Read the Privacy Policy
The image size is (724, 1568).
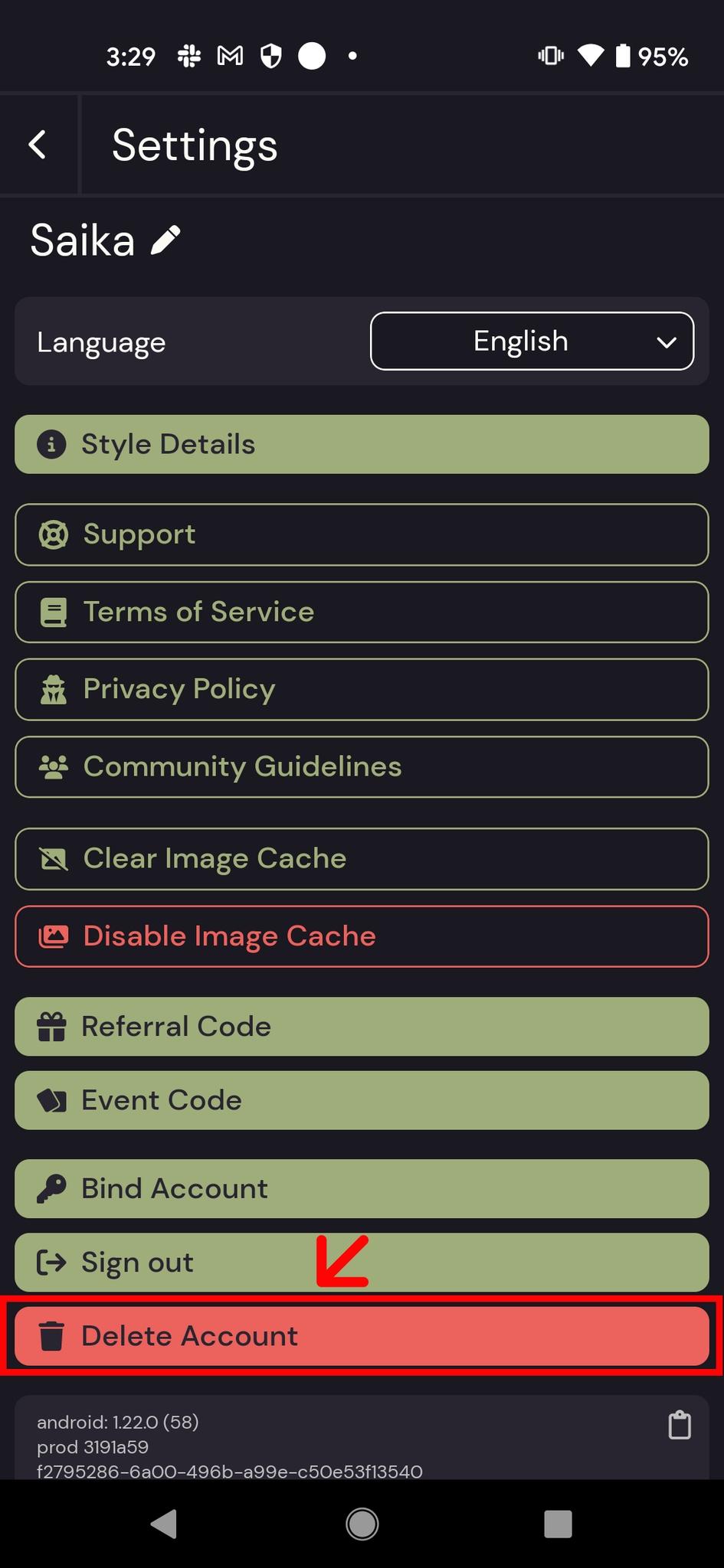(x=362, y=689)
